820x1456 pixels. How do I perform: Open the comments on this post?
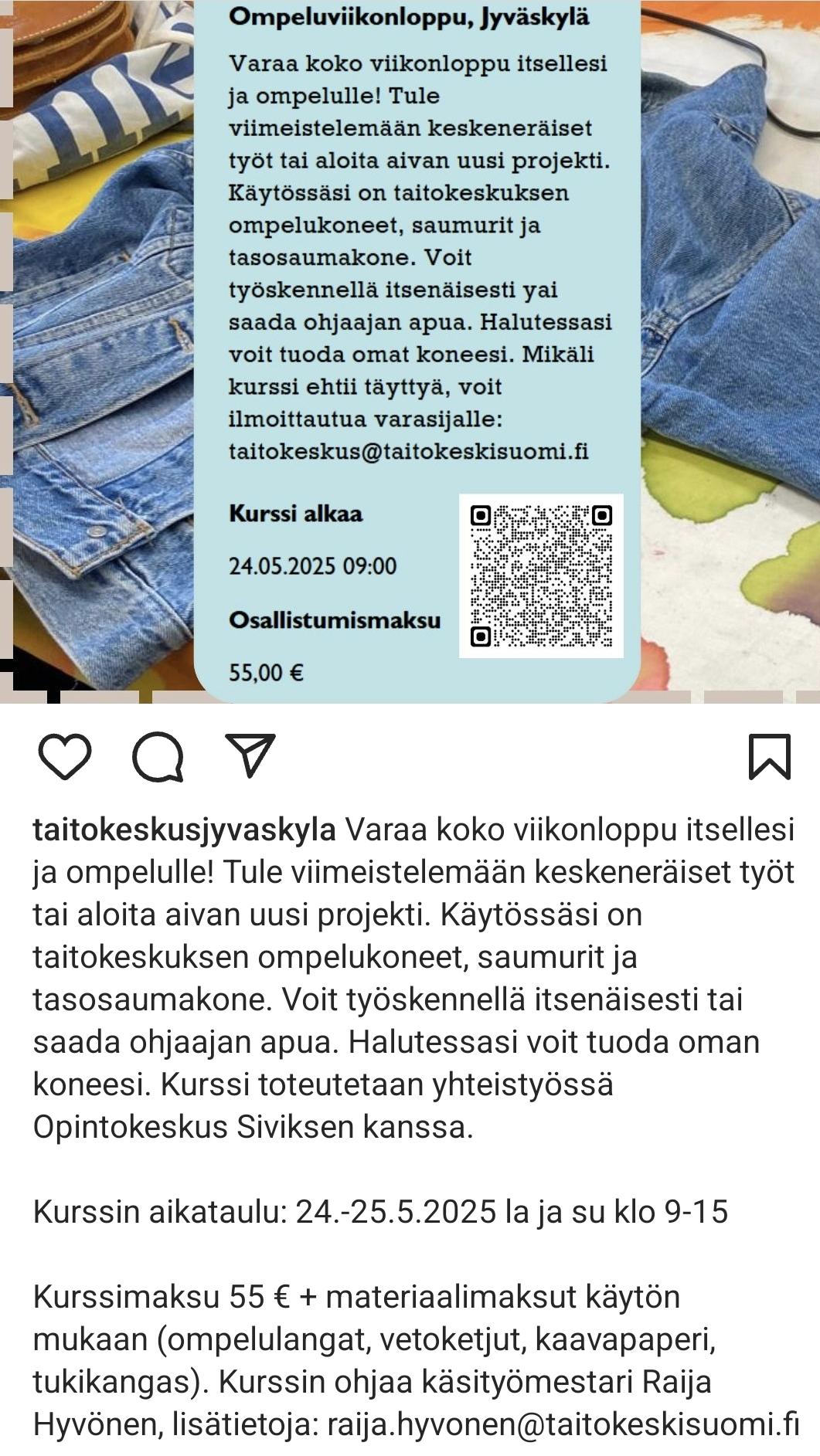(158, 757)
